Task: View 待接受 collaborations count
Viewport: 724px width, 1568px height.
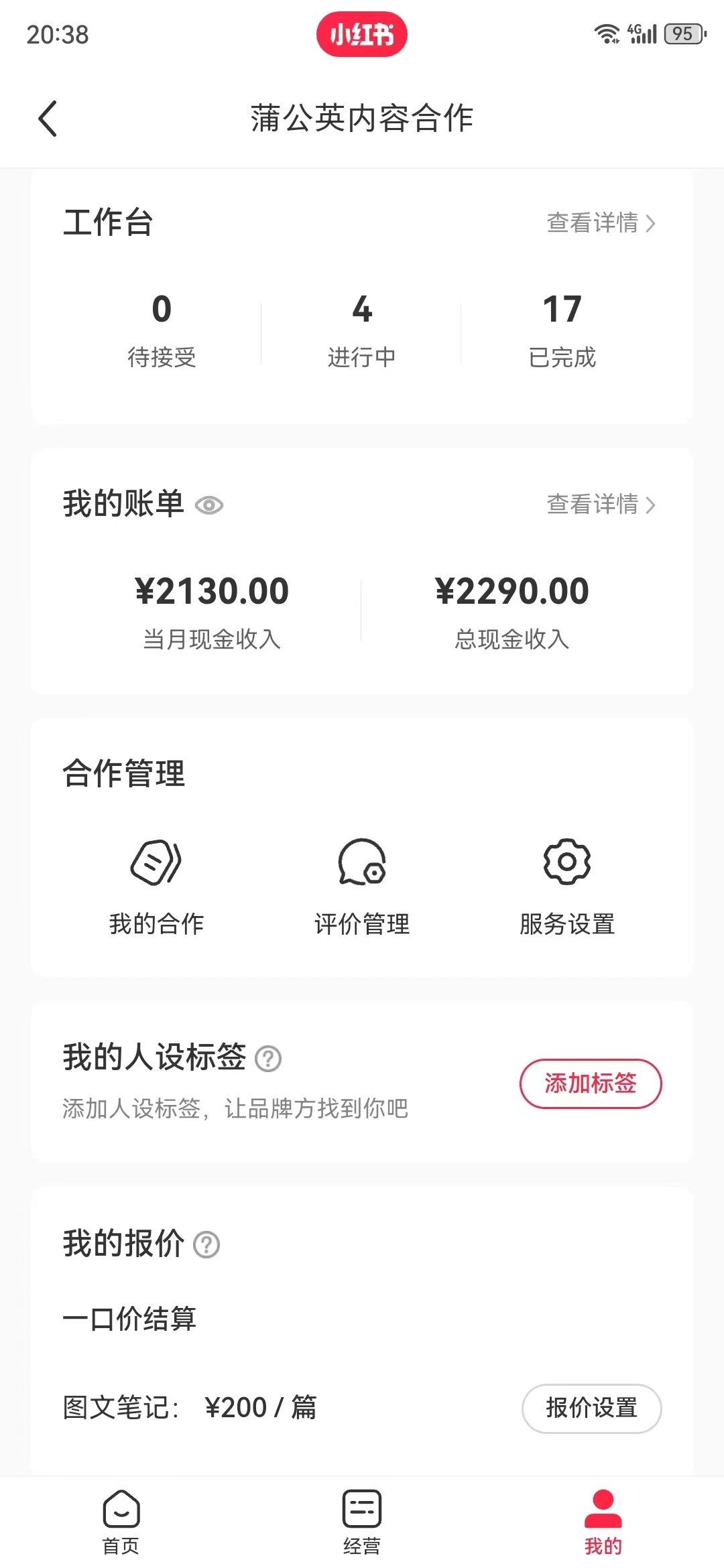Action: pos(162,330)
